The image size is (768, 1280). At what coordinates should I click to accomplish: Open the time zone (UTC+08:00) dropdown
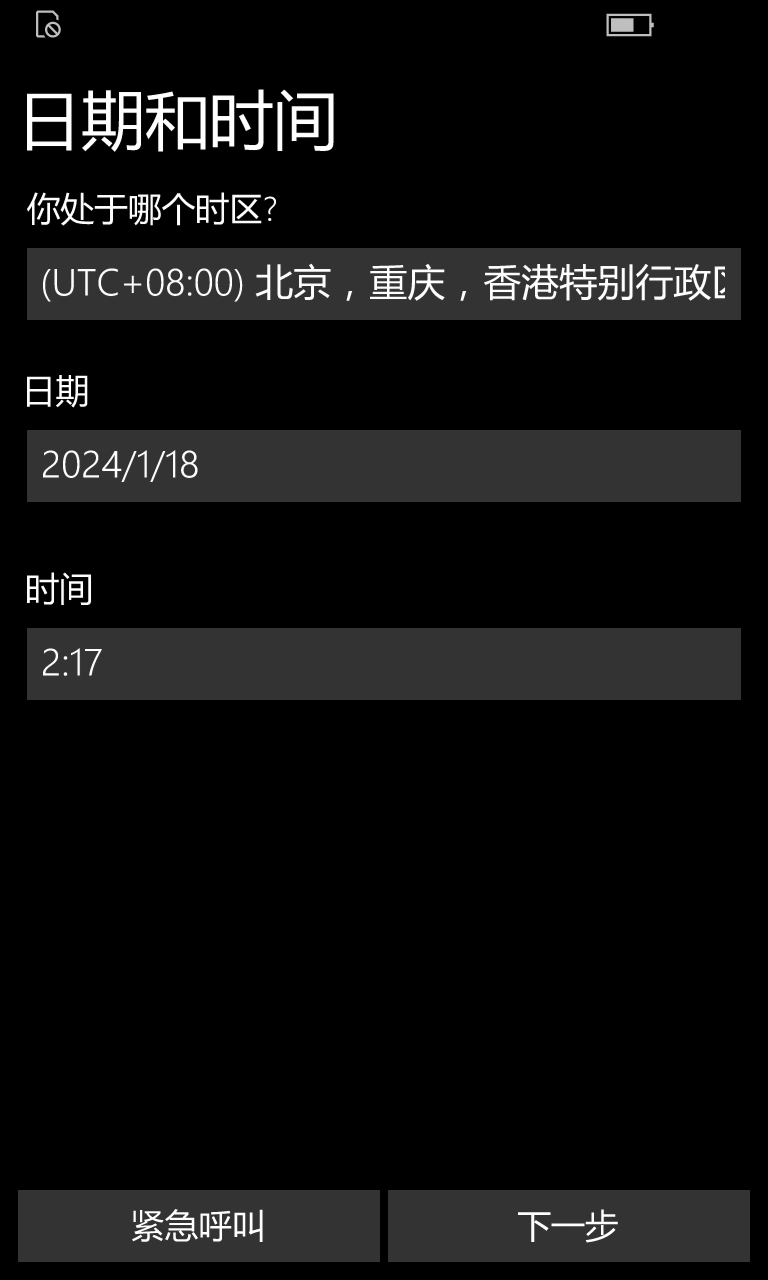(x=383, y=284)
